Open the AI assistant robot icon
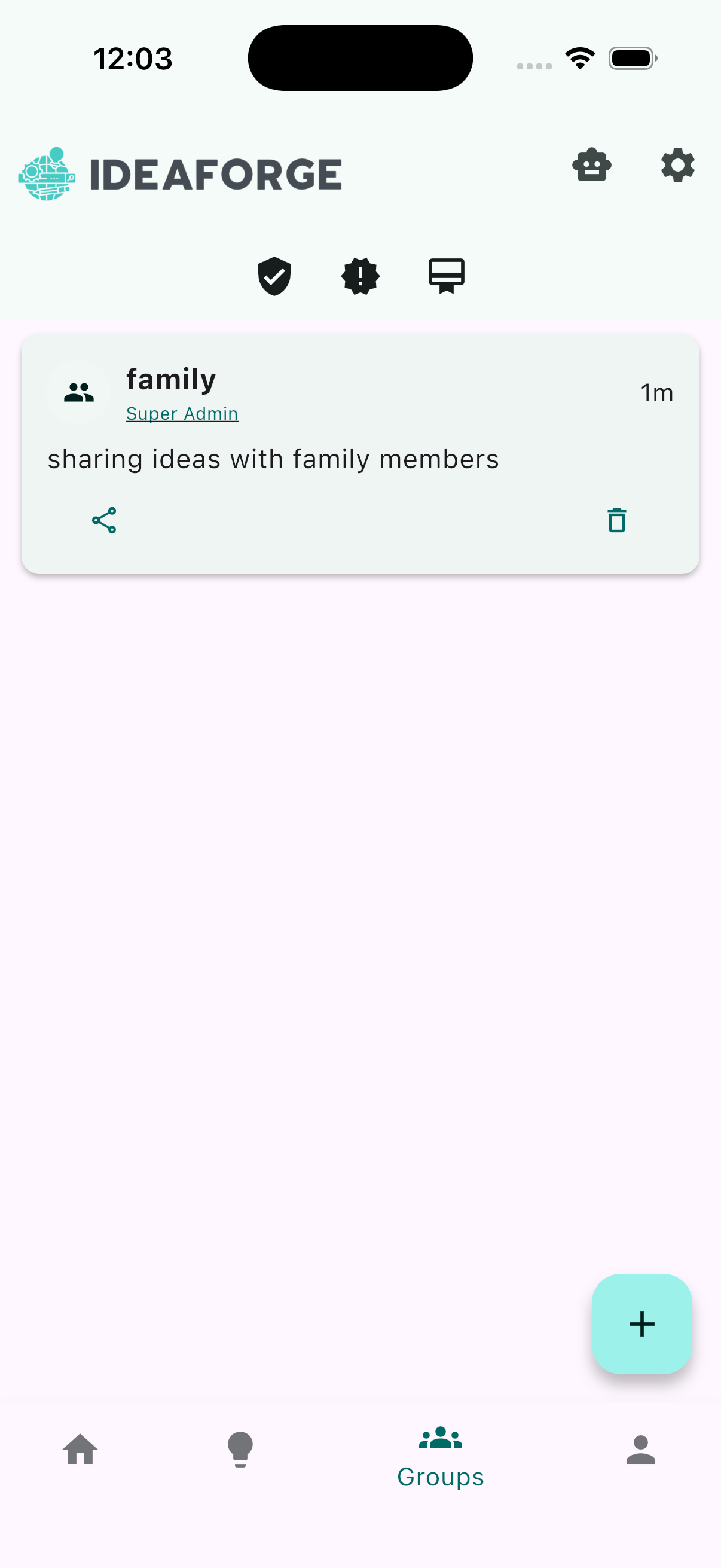Screen dimensions: 721x1568 tap(592, 164)
